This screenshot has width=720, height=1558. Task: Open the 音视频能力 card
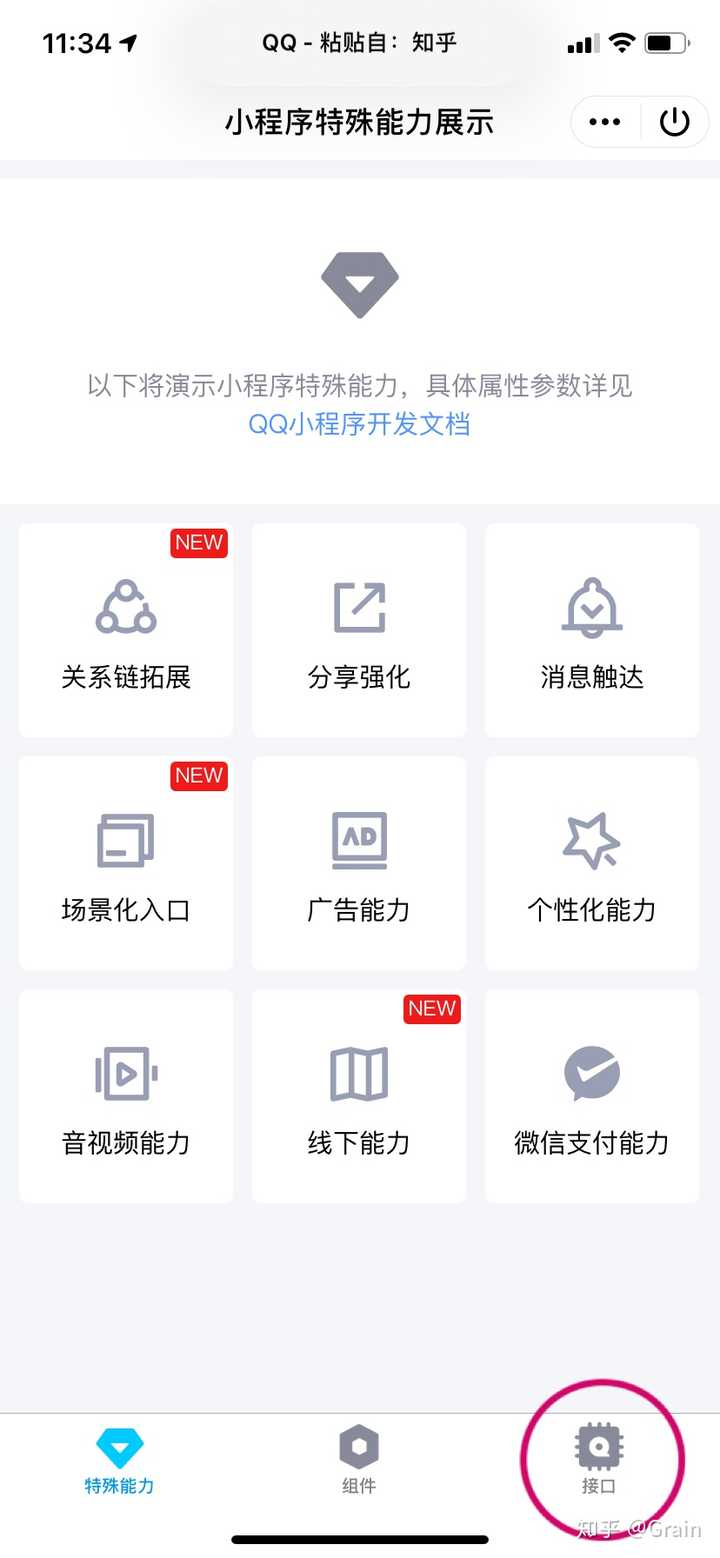coord(126,1096)
